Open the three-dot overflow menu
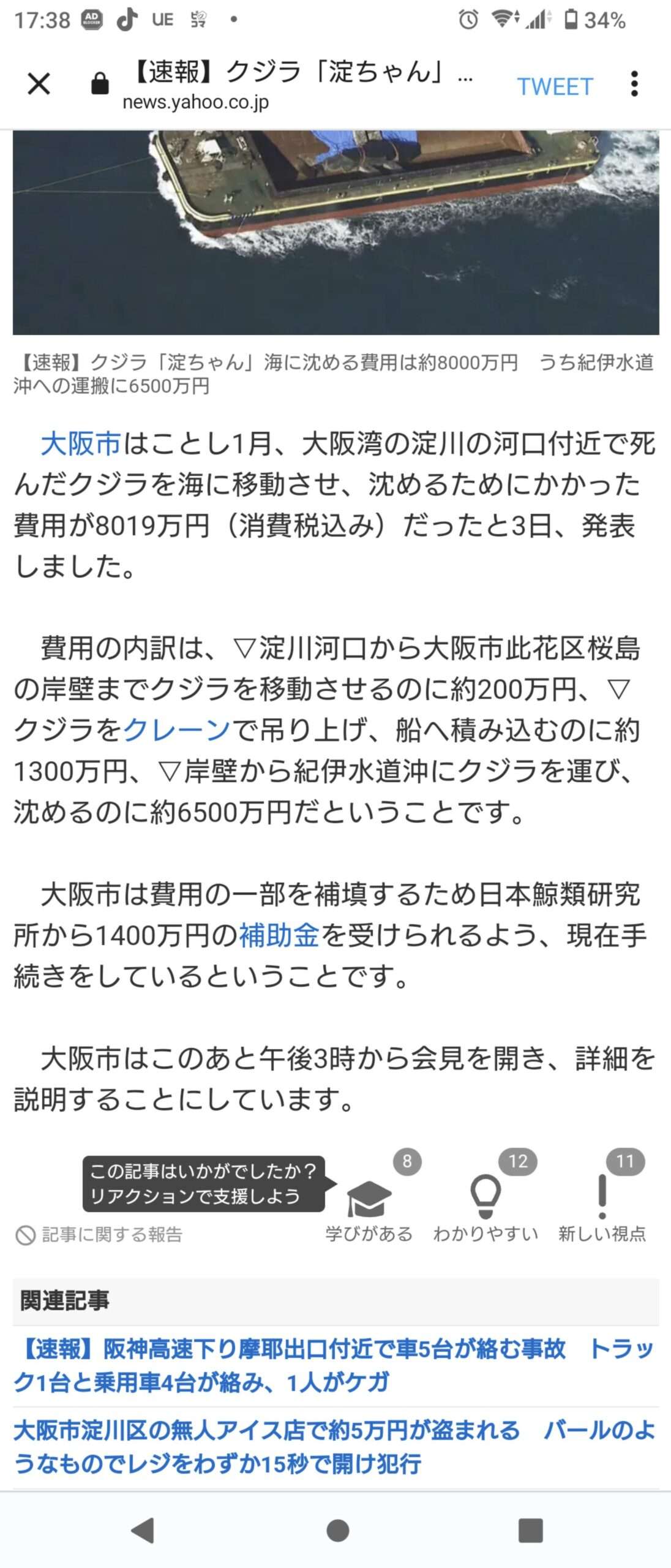This screenshot has height=1568, width=671. (634, 84)
